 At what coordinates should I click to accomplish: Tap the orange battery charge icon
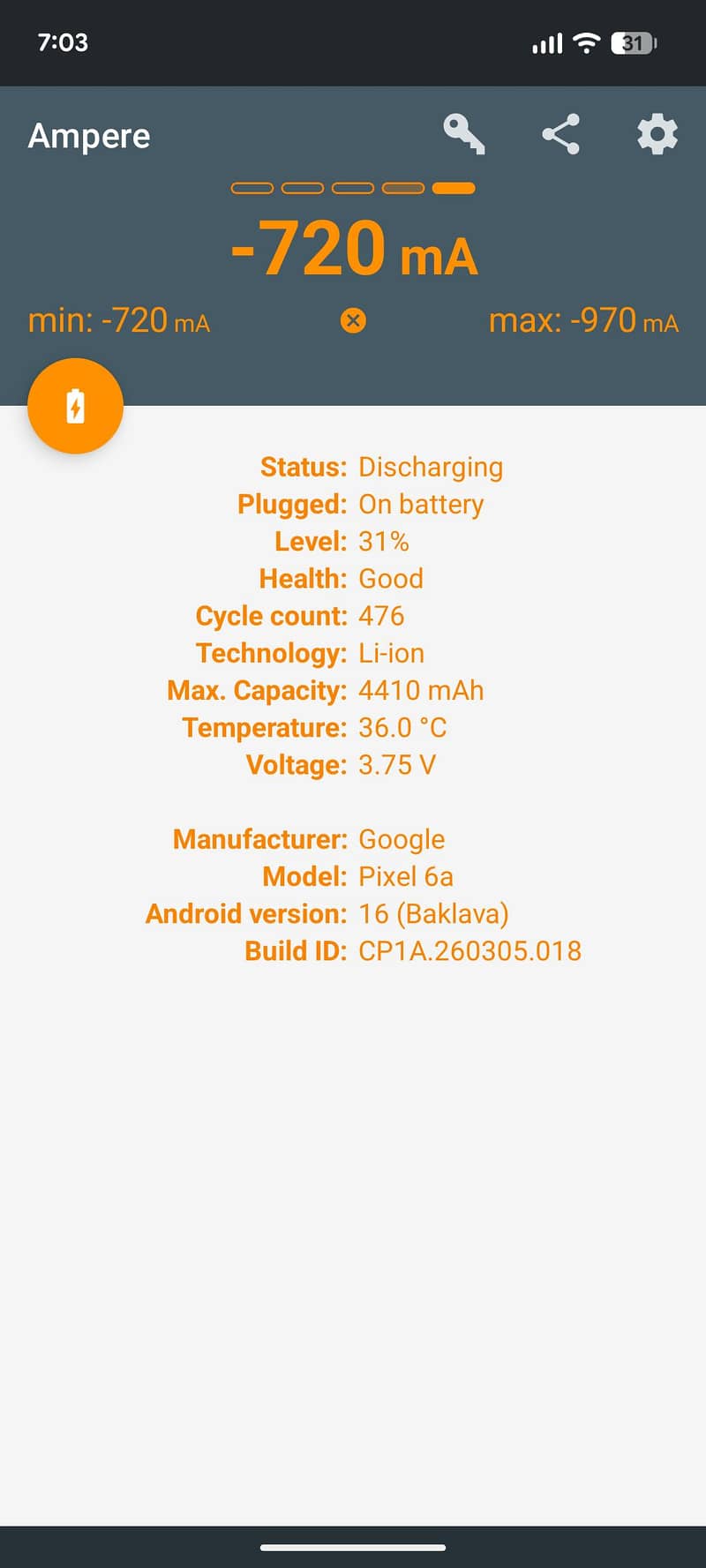[x=76, y=407]
